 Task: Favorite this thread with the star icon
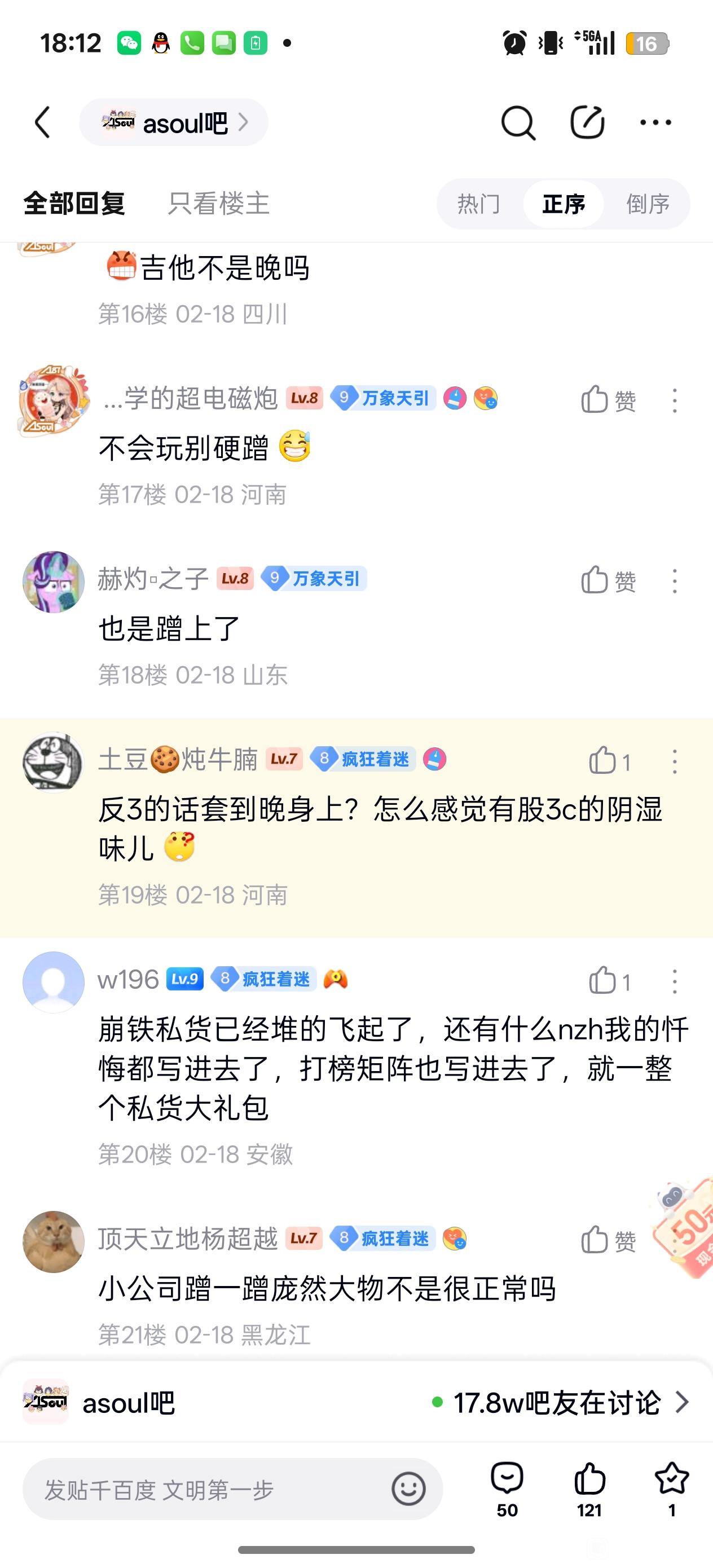pyautogui.click(x=672, y=1489)
